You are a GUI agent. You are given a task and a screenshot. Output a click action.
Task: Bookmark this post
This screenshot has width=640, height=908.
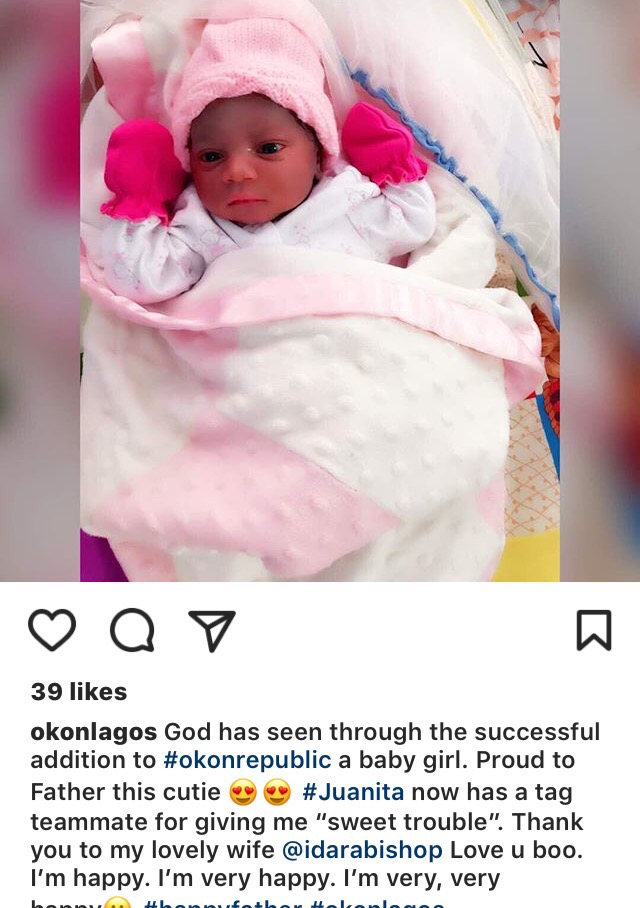tap(593, 631)
